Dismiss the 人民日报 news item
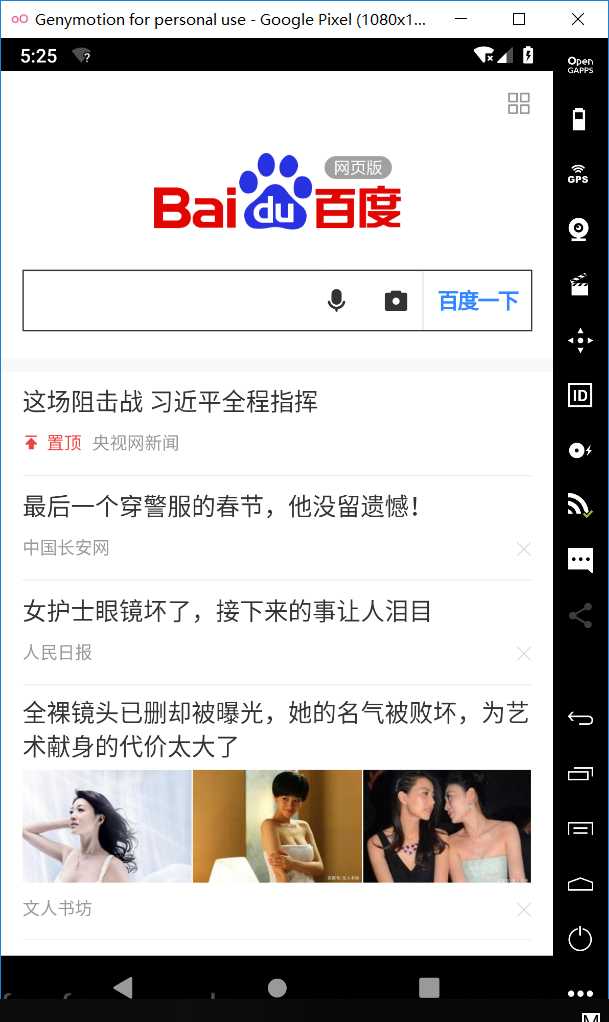The image size is (609, 1022). (523, 654)
